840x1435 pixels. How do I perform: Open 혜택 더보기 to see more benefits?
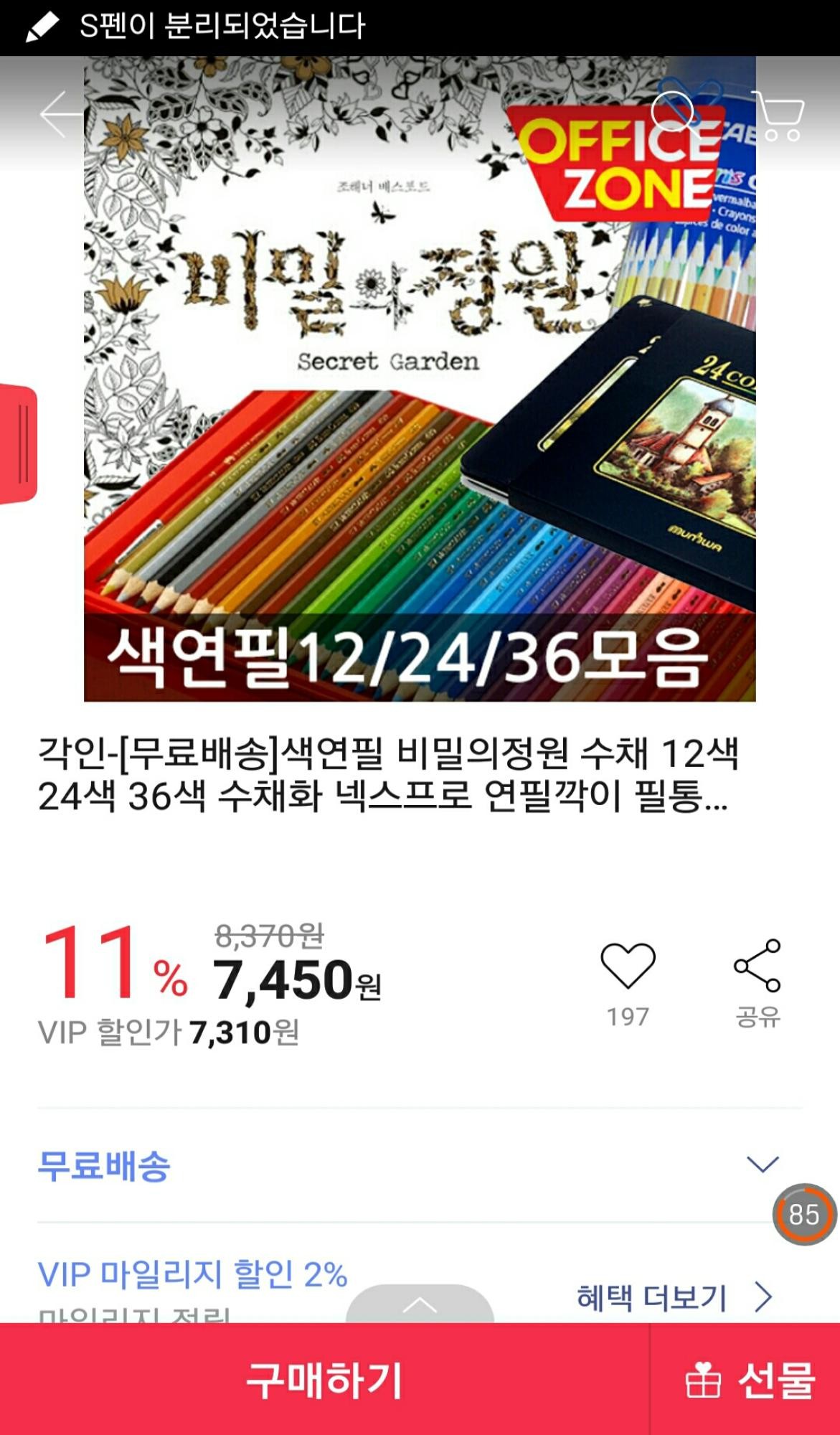674,1297
